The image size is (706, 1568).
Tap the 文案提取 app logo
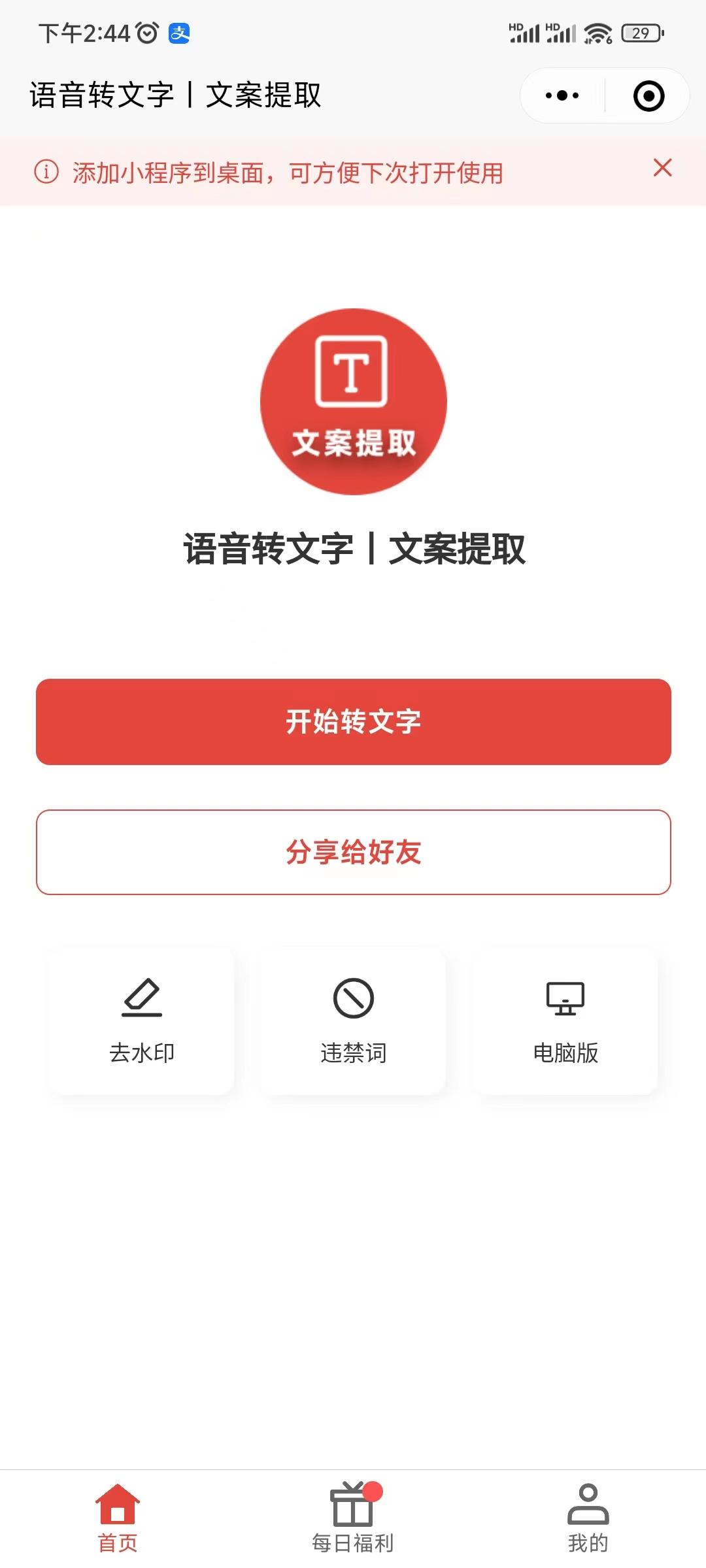pos(353,402)
